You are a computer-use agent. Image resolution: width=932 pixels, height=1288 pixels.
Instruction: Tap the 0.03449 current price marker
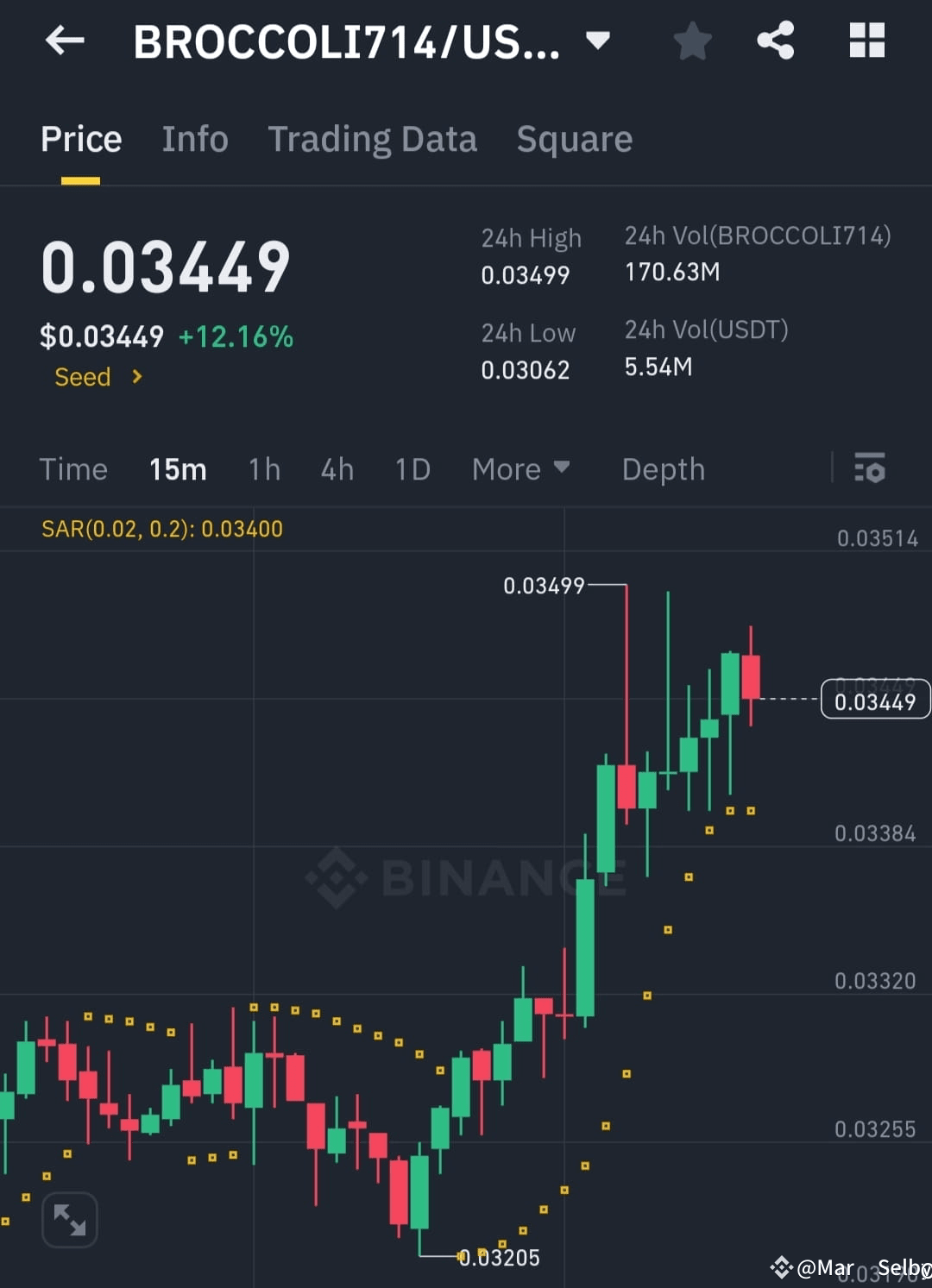click(x=875, y=701)
